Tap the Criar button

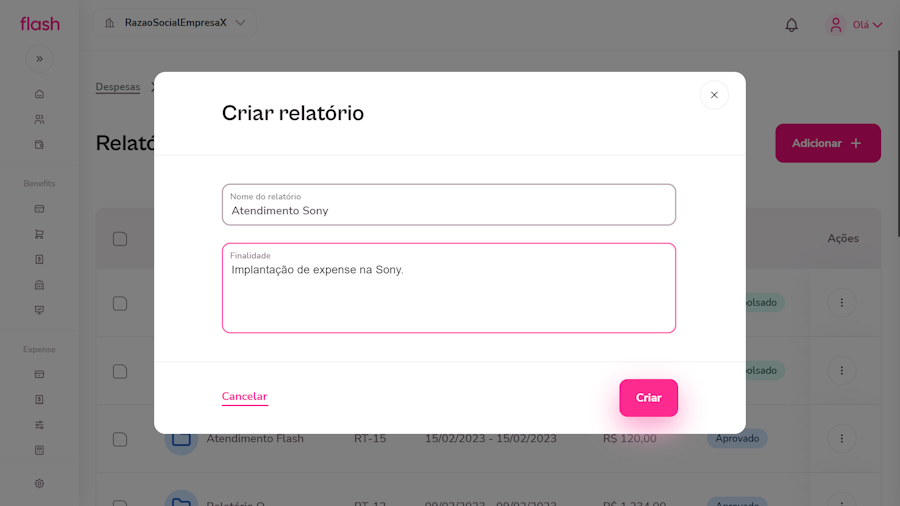[x=648, y=398]
